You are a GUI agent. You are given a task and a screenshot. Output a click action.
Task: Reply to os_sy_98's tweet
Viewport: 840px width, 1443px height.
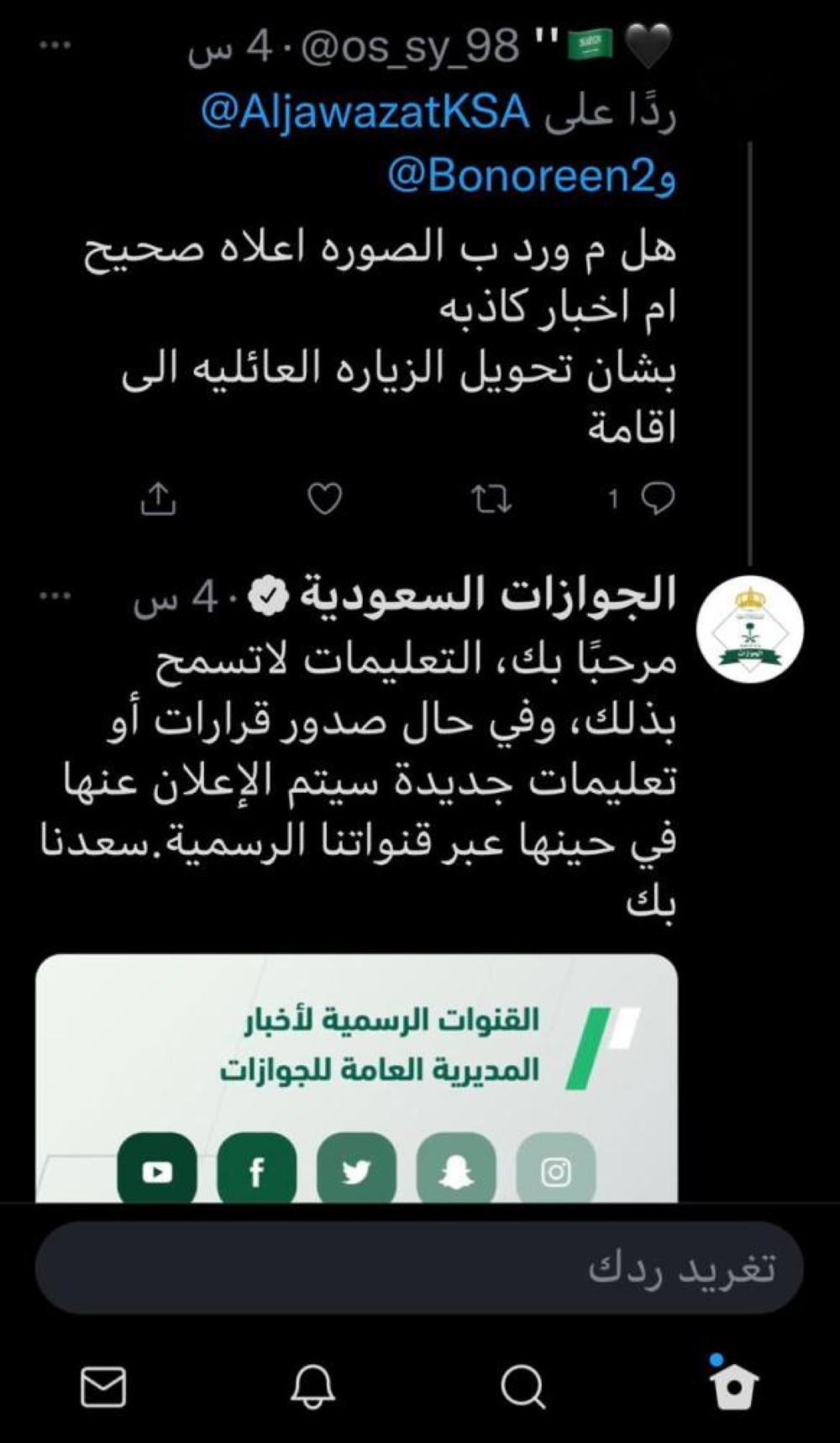click(656, 499)
